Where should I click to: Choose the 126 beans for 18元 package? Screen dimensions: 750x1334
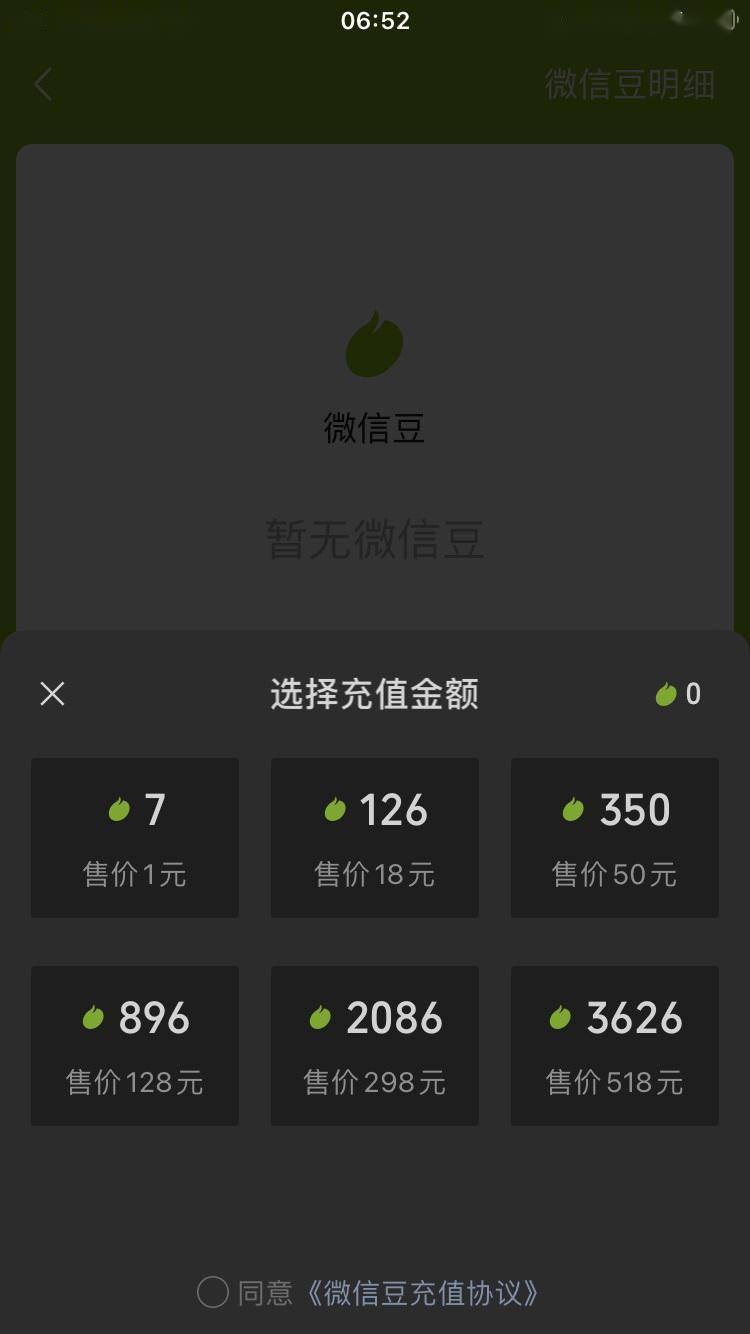pos(375,838)
